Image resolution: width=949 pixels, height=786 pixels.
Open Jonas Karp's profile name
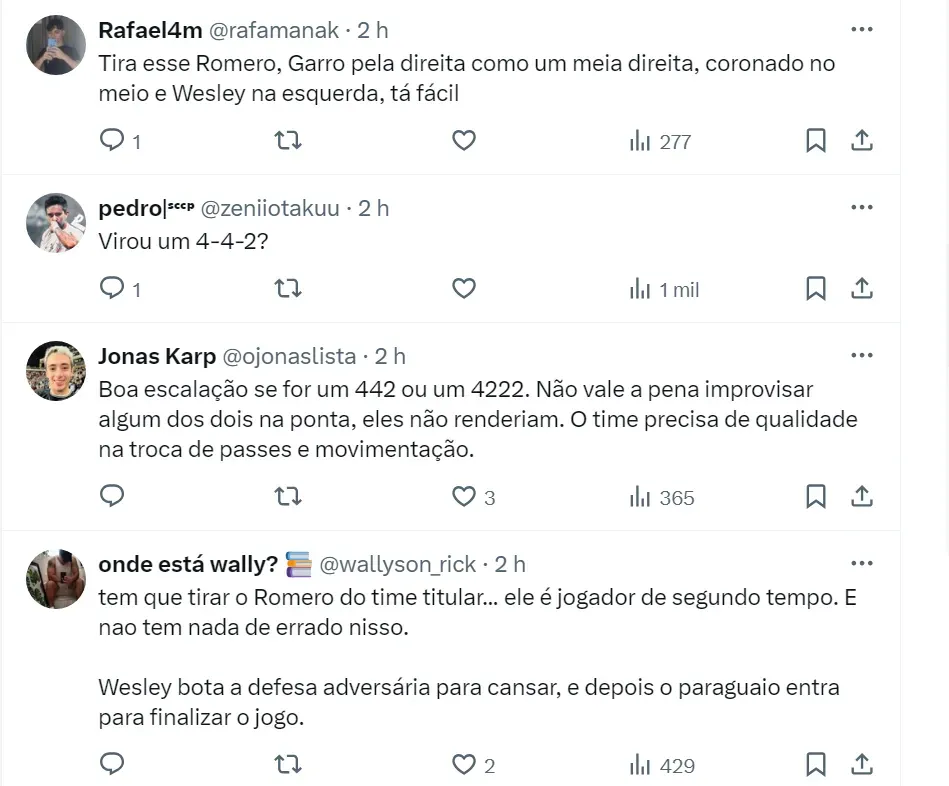coord(157,356)
